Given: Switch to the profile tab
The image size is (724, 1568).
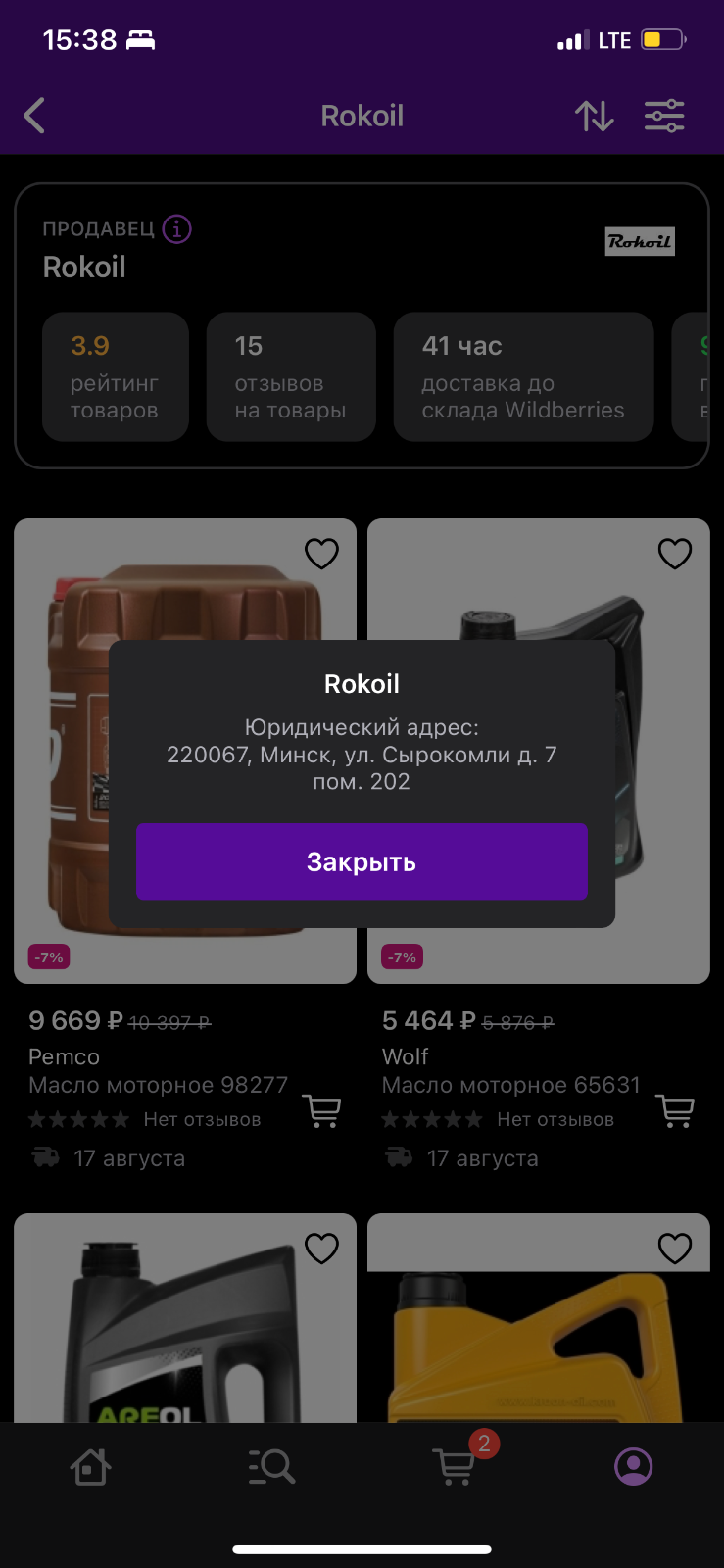Looking at the screenshot, I should point(634,1466).
